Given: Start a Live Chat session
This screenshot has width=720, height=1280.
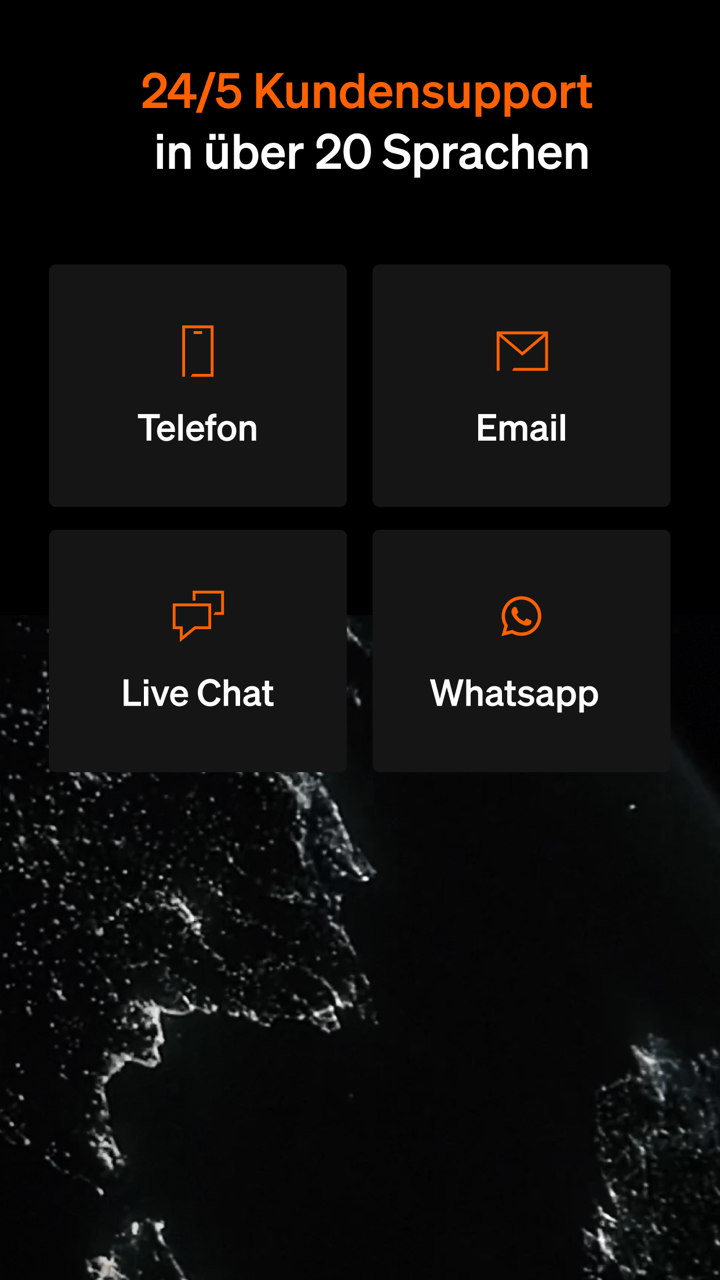Looking at the screenshot, I should (x=198, y=650).
